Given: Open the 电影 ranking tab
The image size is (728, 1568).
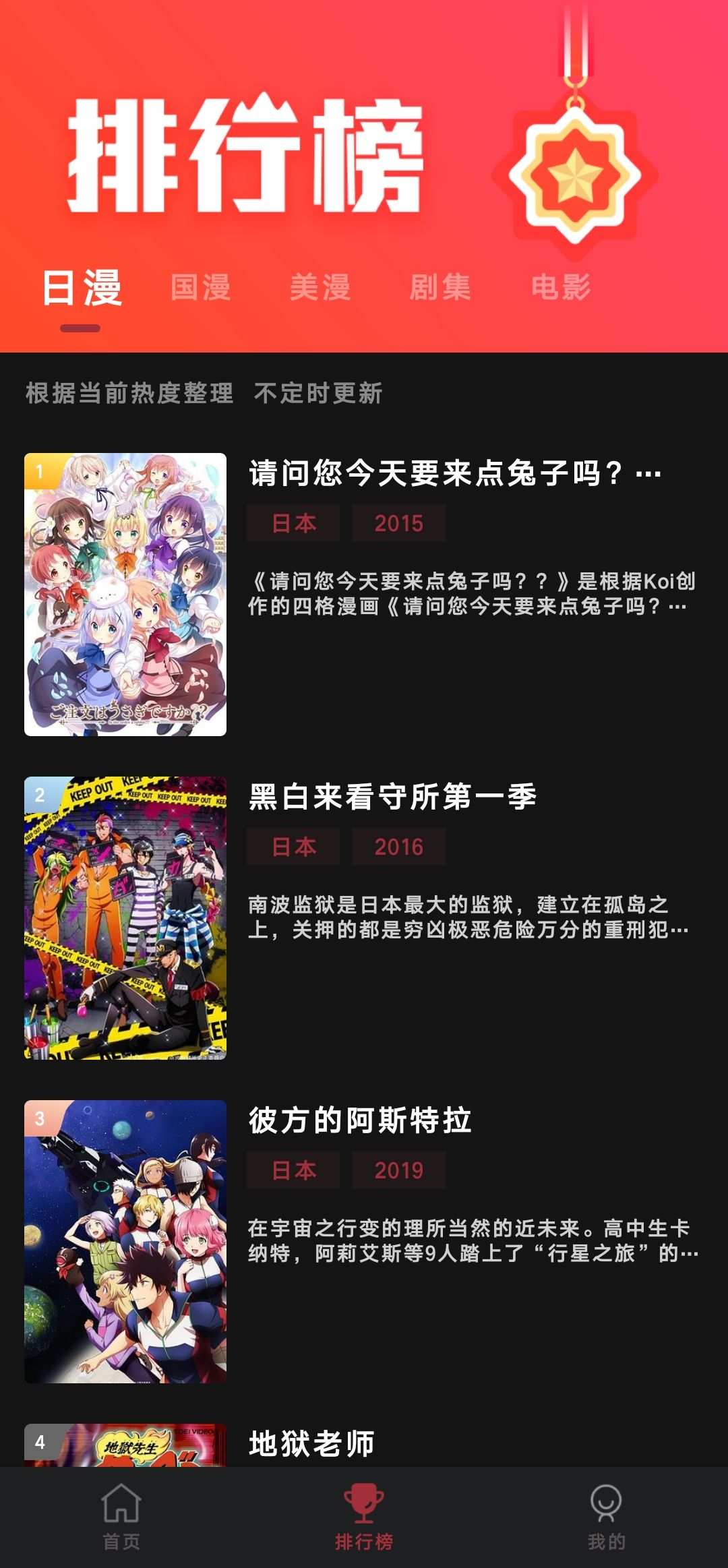Looking at the screenshot, I should [x=560, y=287].
